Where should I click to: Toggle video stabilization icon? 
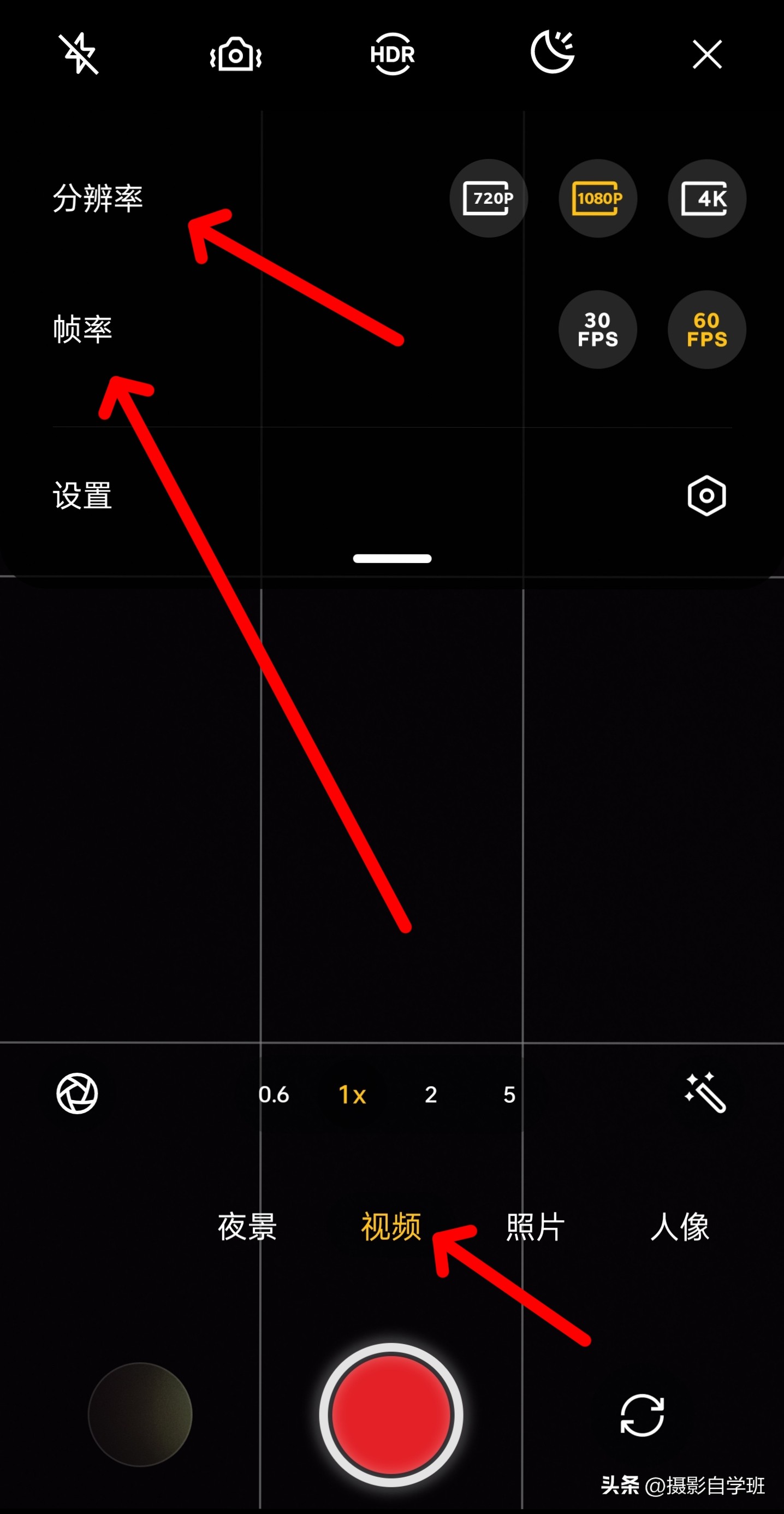[236, 55]
